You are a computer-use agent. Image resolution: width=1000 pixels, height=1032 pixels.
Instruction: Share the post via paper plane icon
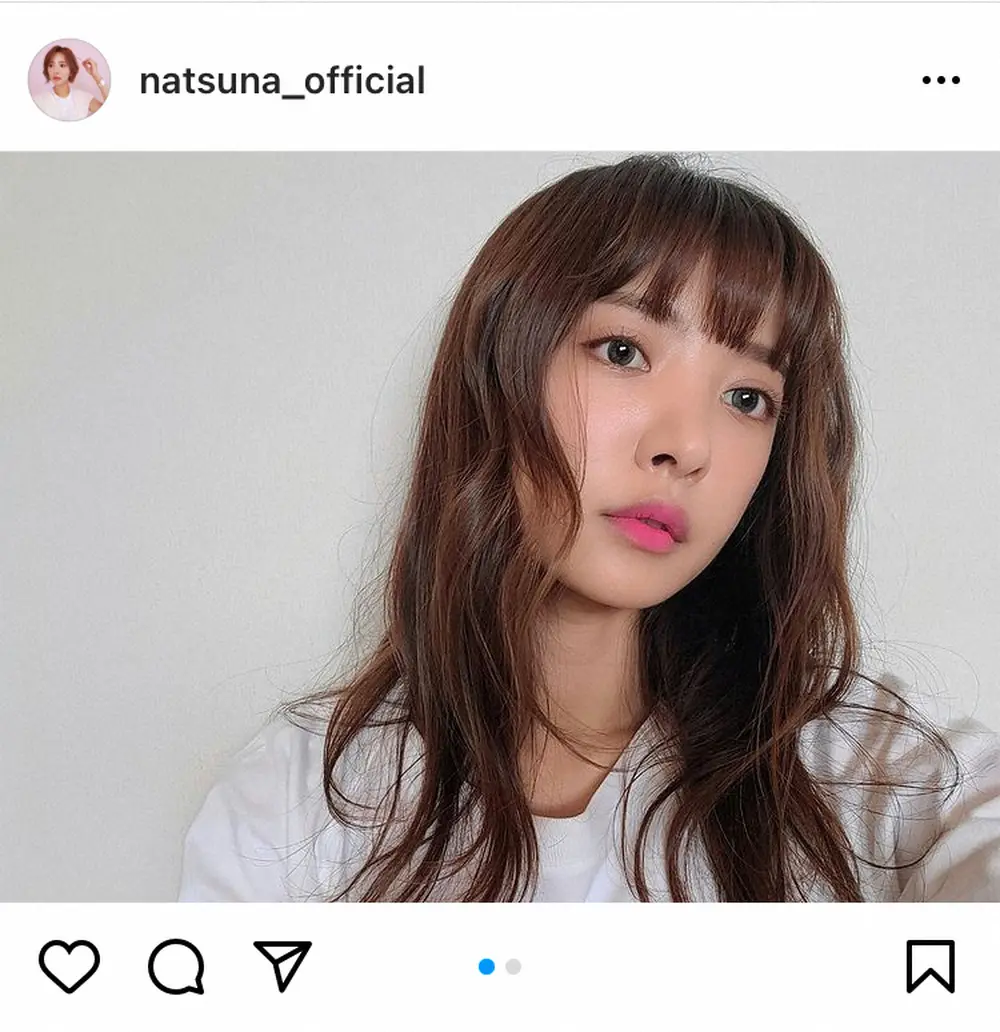point(282,966)
